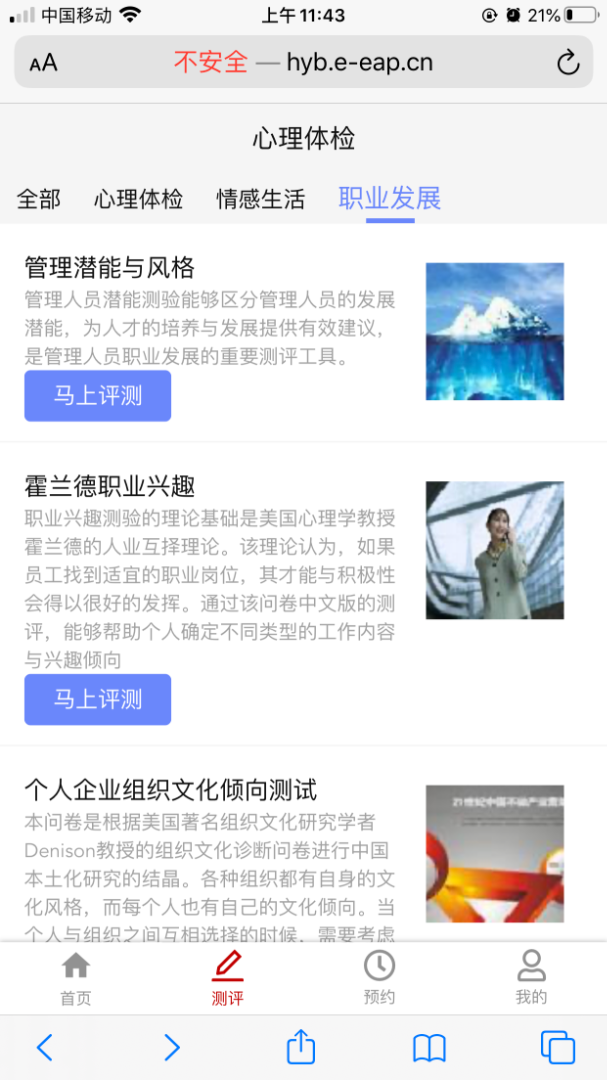
Task: Start 马上评测 for 霍兰德职业兴趣
Action: coord(98,699)
